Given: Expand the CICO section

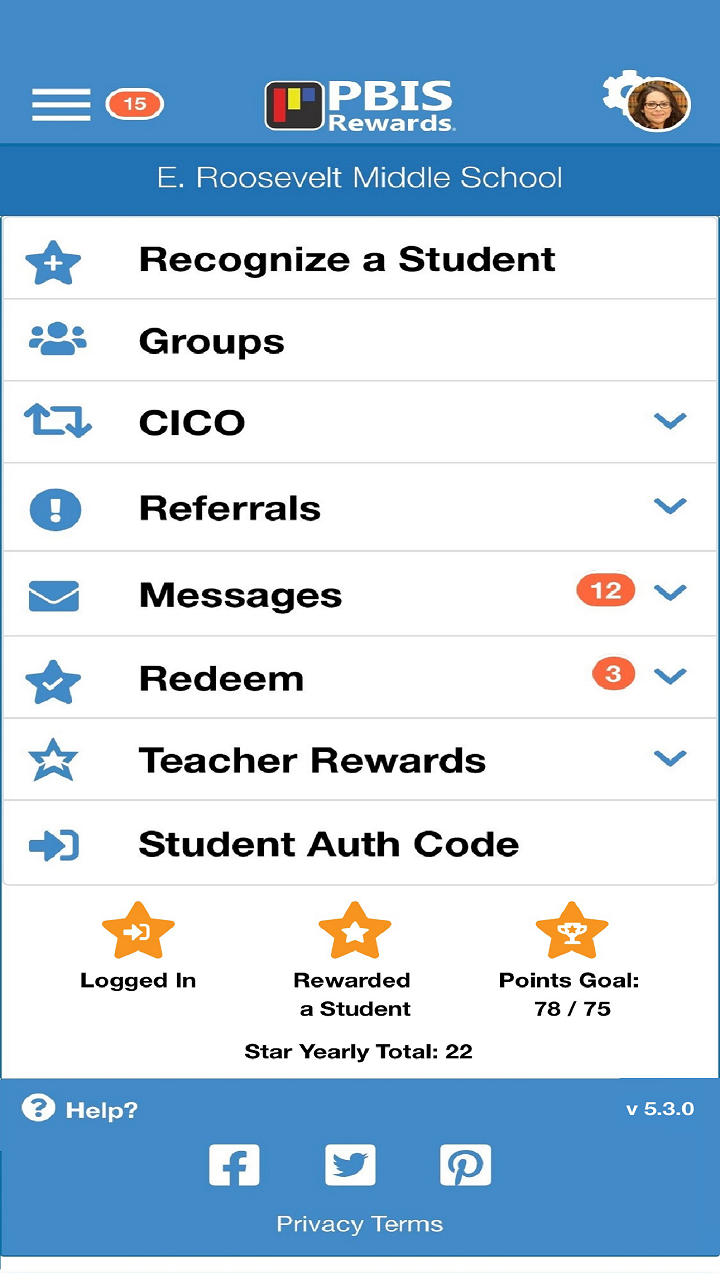Looking at the screenshot, I should point(669,421).
